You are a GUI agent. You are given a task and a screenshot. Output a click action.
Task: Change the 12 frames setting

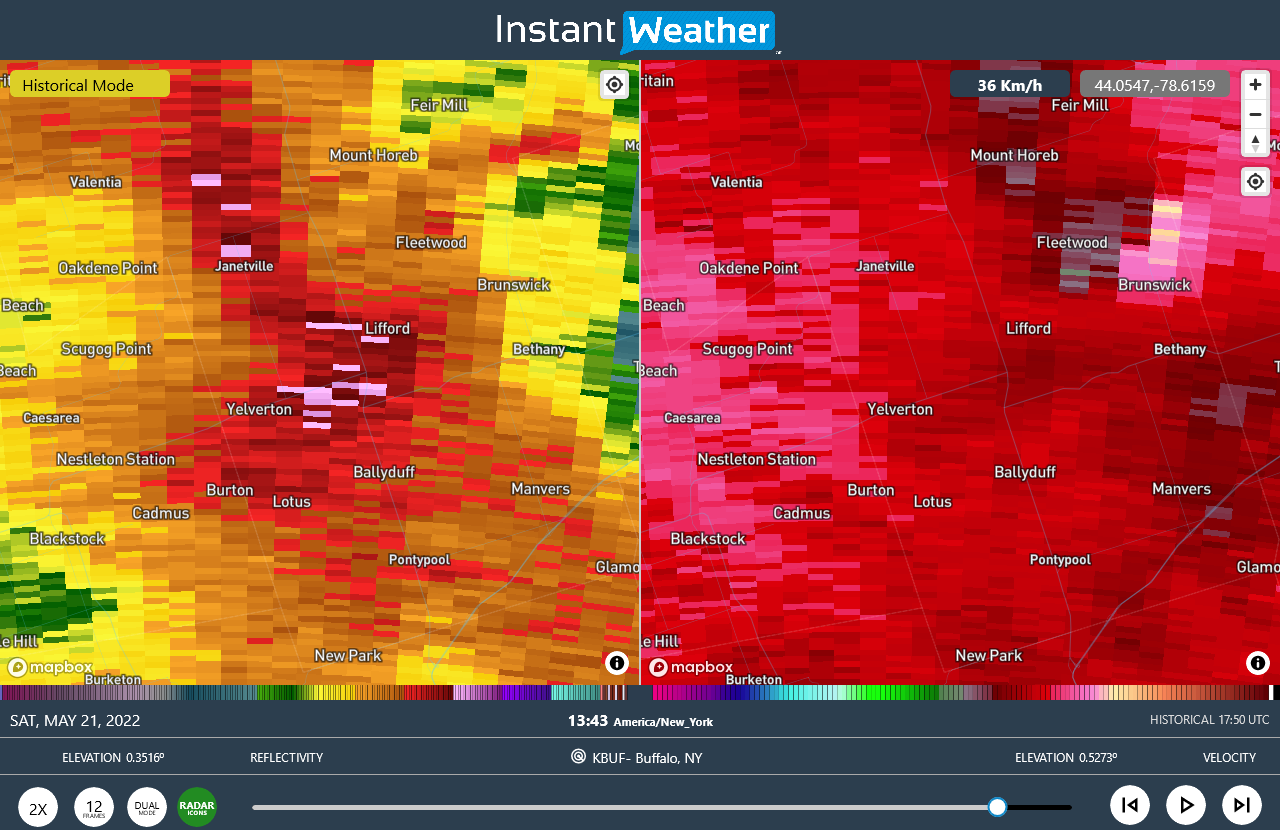pyautogui.click(x=94, y=808)
